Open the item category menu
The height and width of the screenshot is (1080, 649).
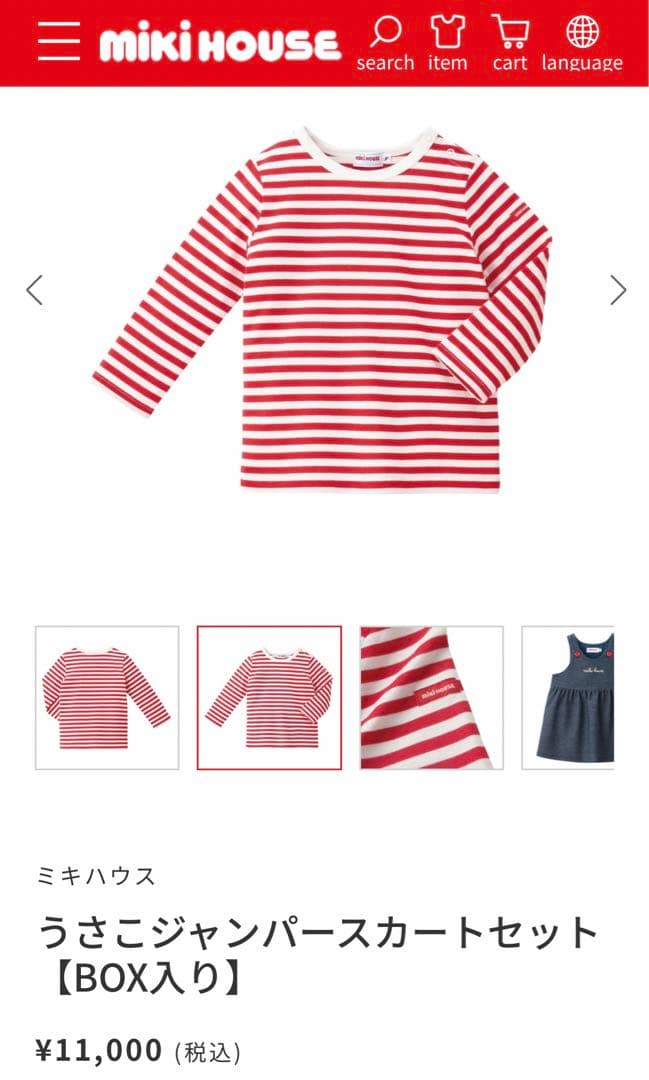[447, 44]
